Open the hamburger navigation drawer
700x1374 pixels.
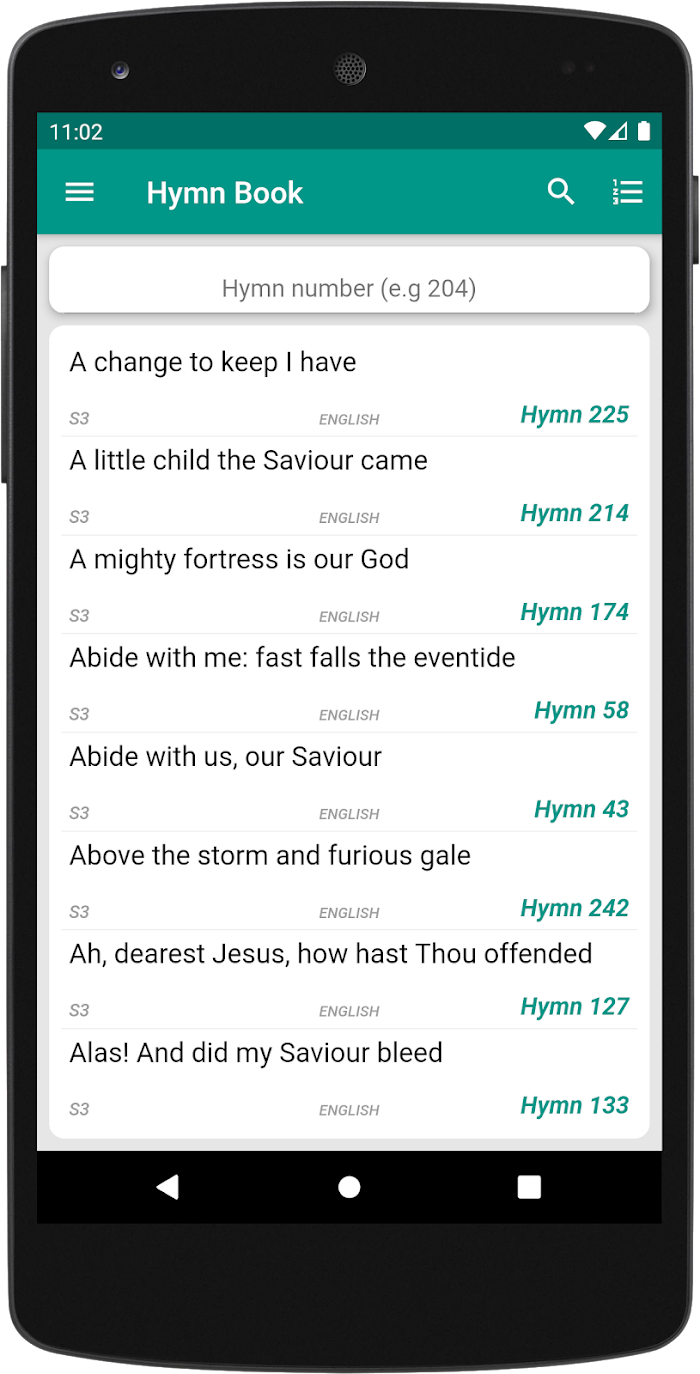(80, 192)
